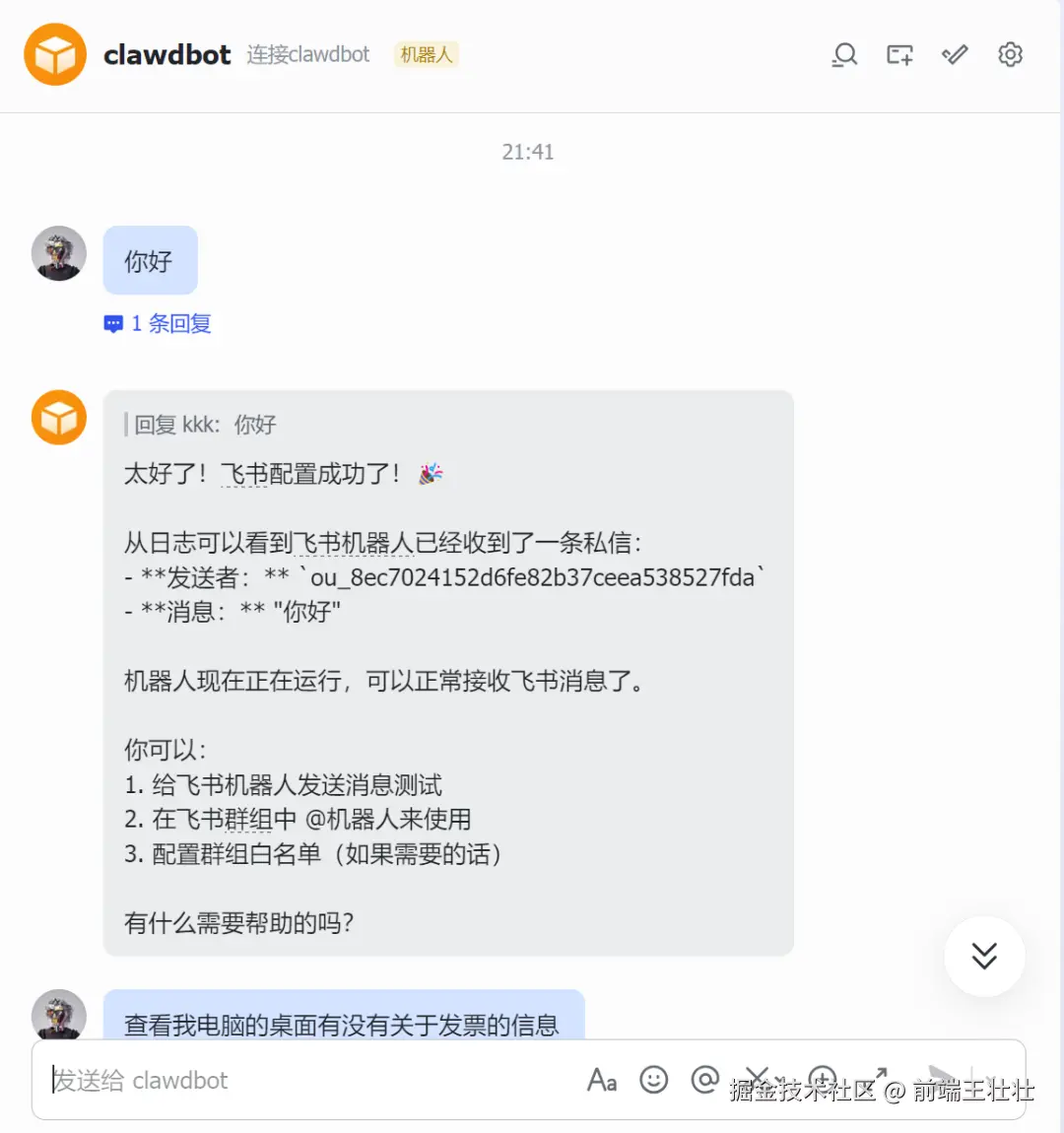
Task: Jump to latest messages with the double-arrow button
Action: [x=984, y=956]
